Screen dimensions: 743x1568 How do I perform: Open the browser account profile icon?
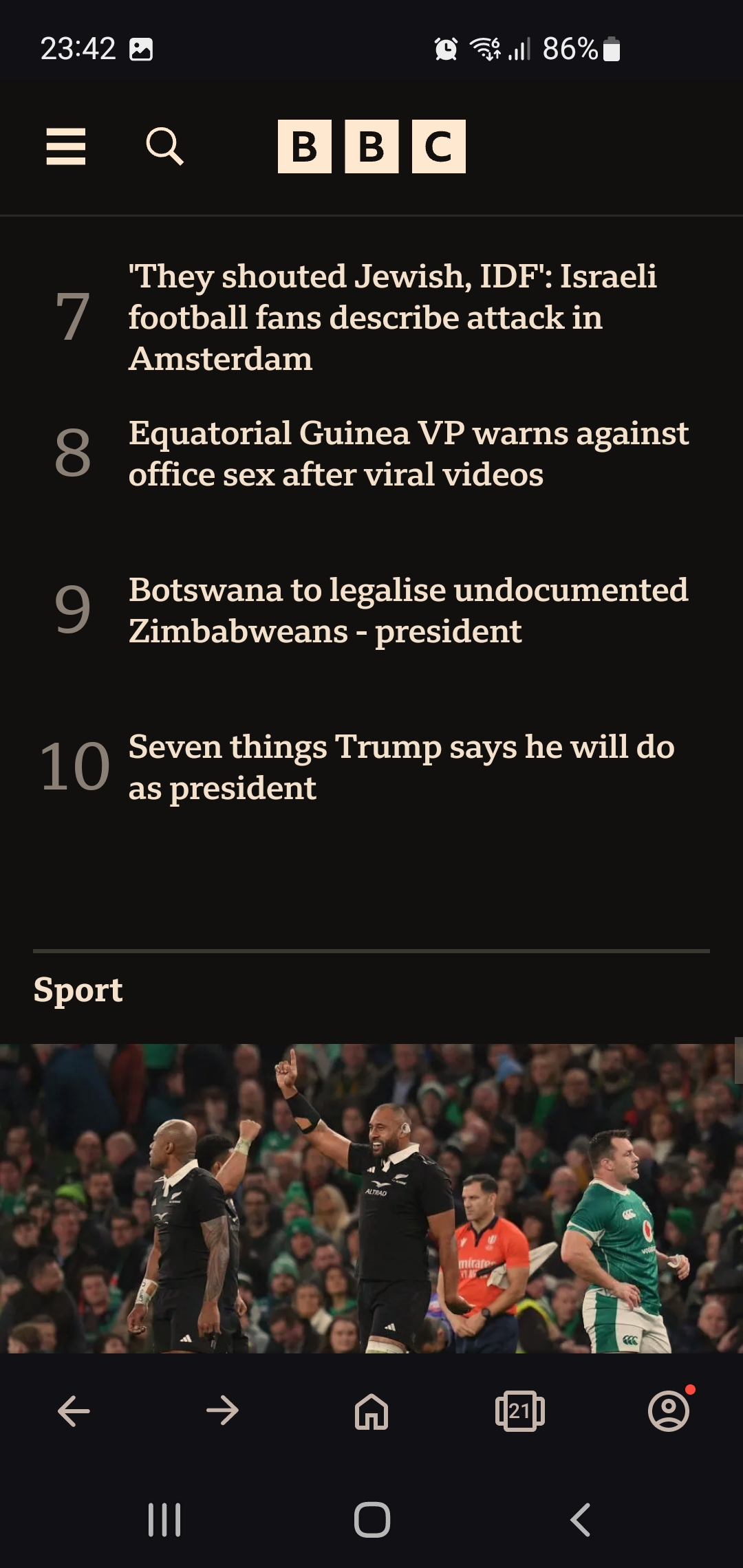pyautogui.click(x=669, y=1411)
